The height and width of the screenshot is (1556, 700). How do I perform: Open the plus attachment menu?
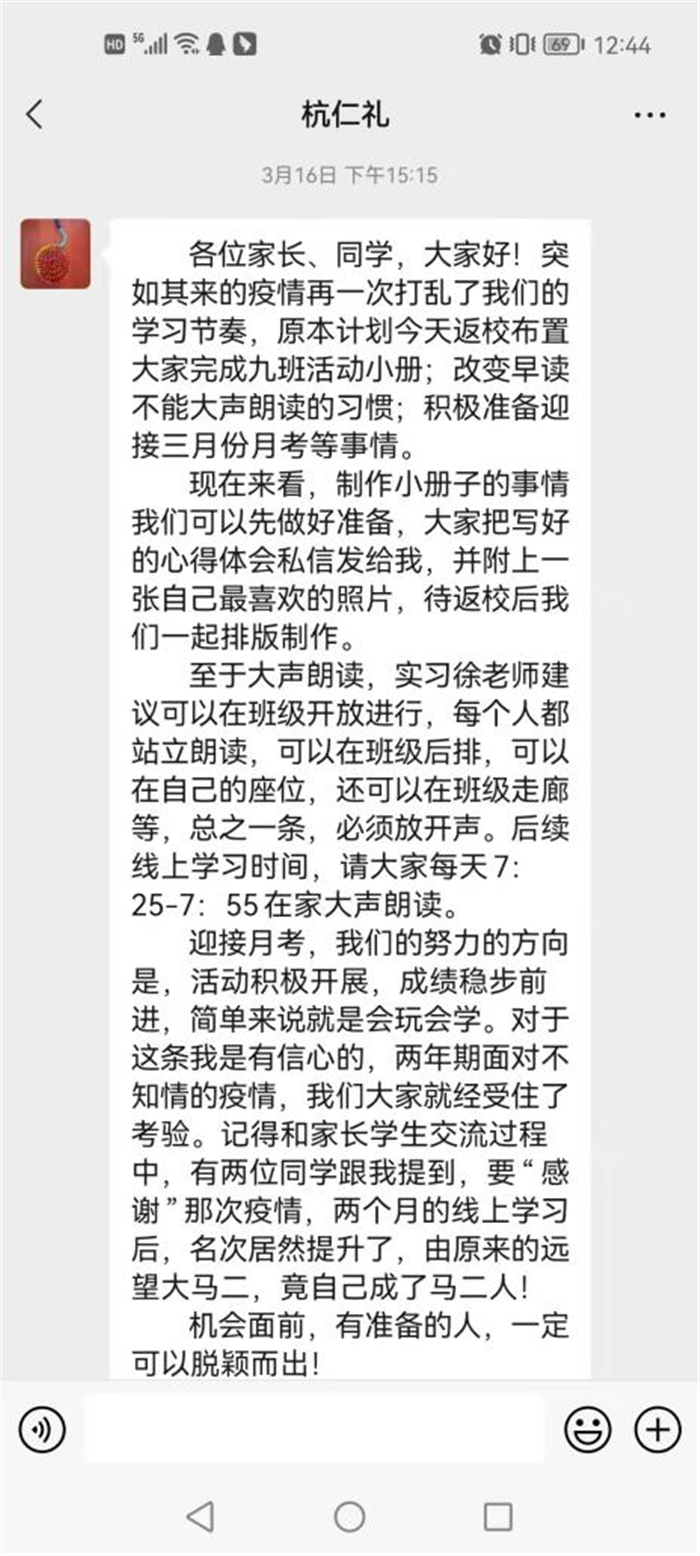[657, 1429]
